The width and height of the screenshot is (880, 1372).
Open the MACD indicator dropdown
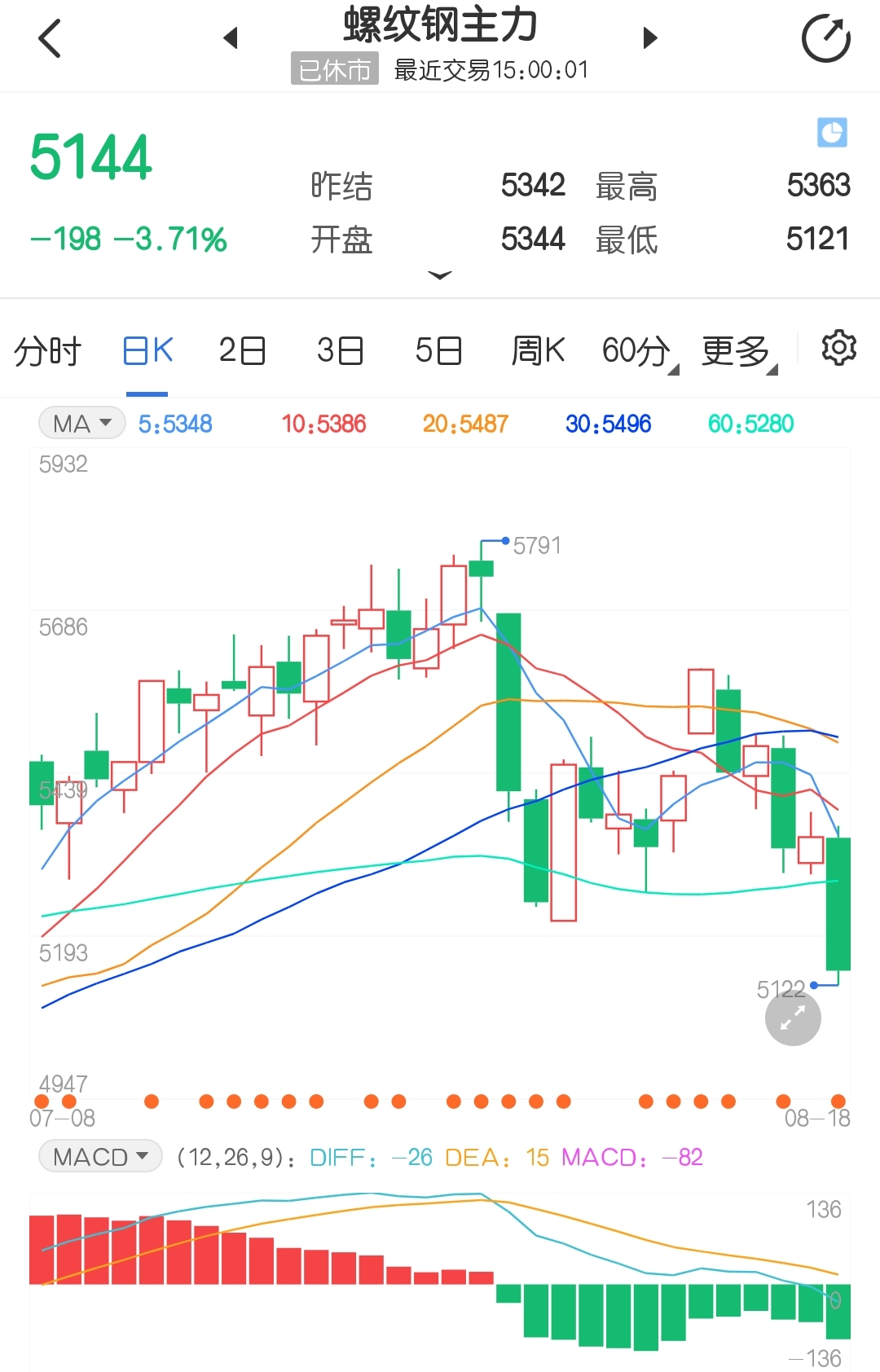click(x=99, y=1156)
